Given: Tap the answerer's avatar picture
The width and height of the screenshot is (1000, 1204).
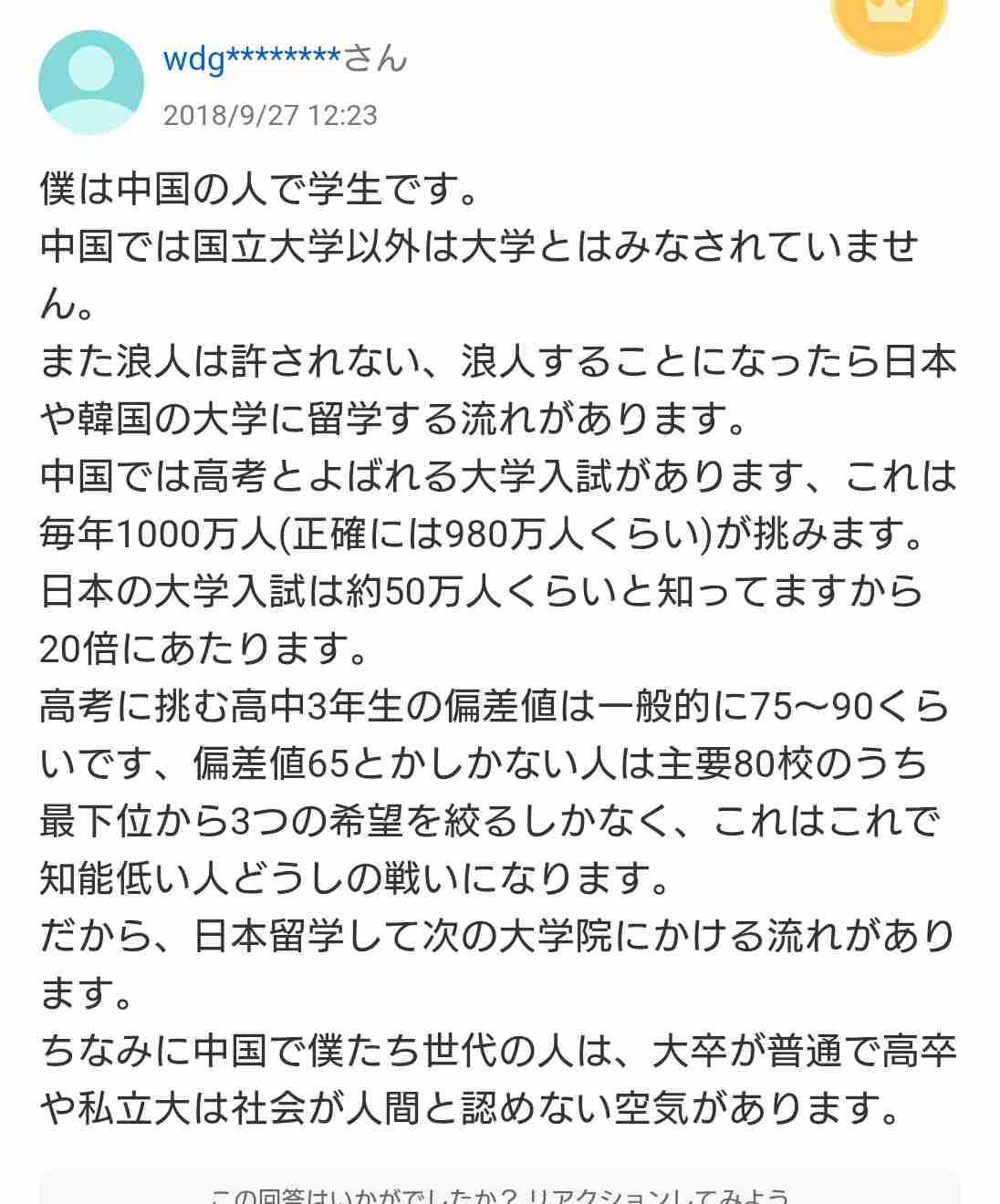Looking at the screenshot, I should tap(90, 83).
